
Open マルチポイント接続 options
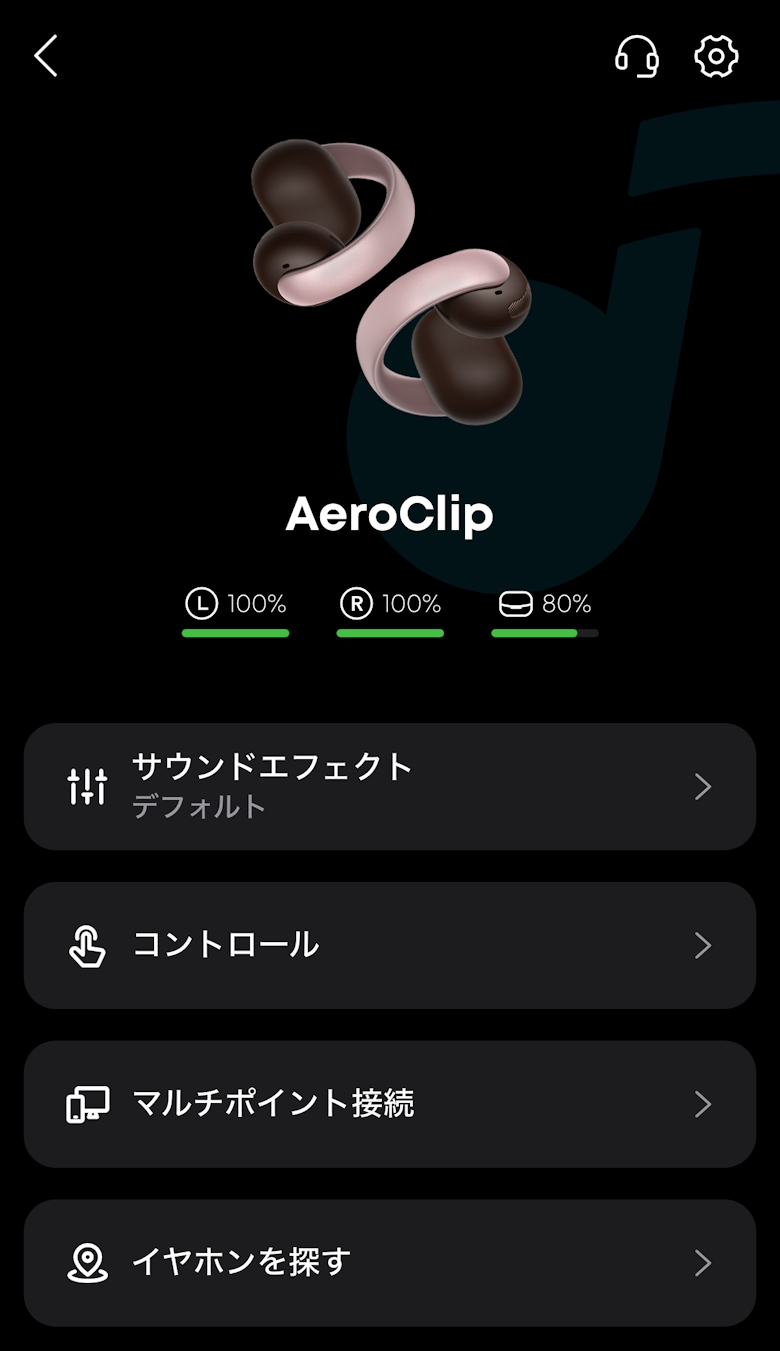click(x=390, y=1104)
